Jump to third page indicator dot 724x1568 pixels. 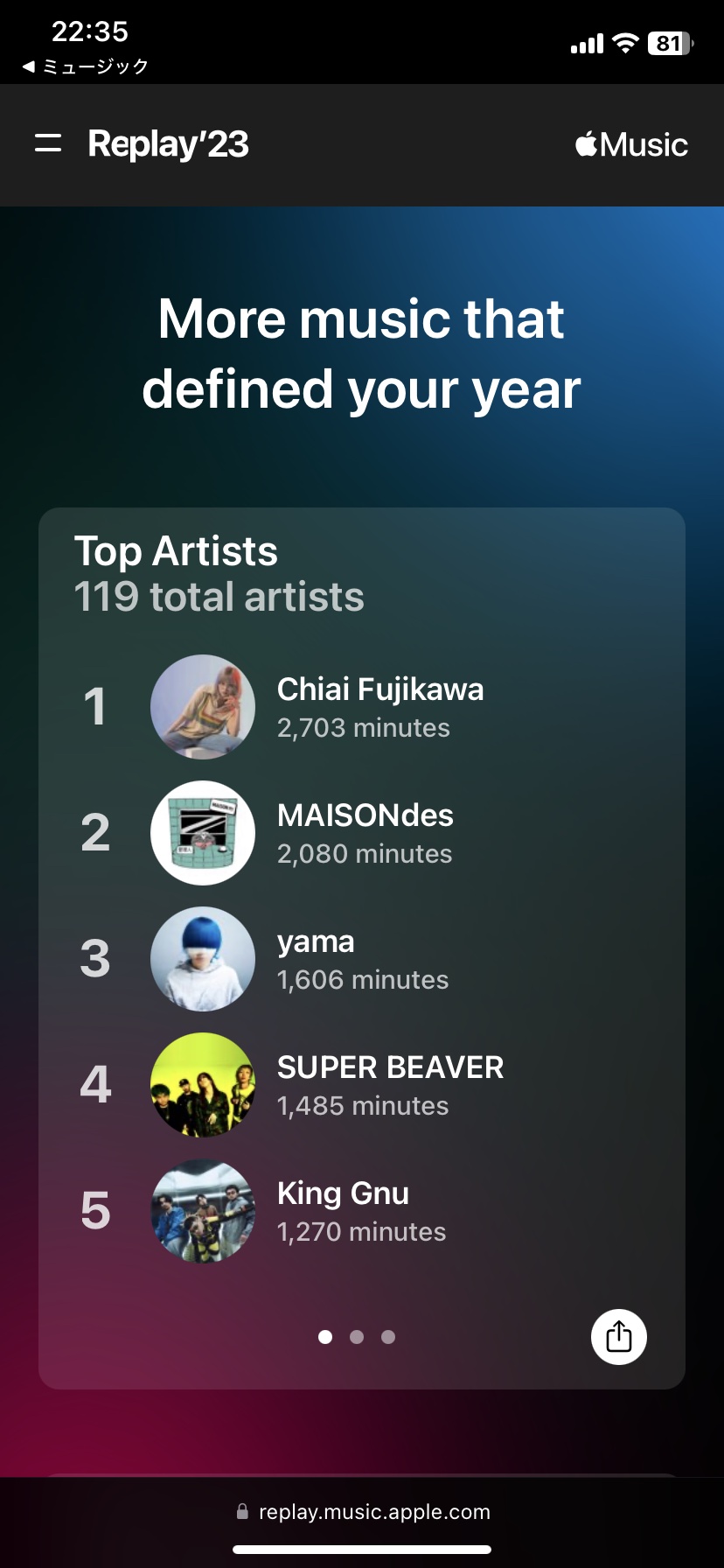coord(388,1337)
